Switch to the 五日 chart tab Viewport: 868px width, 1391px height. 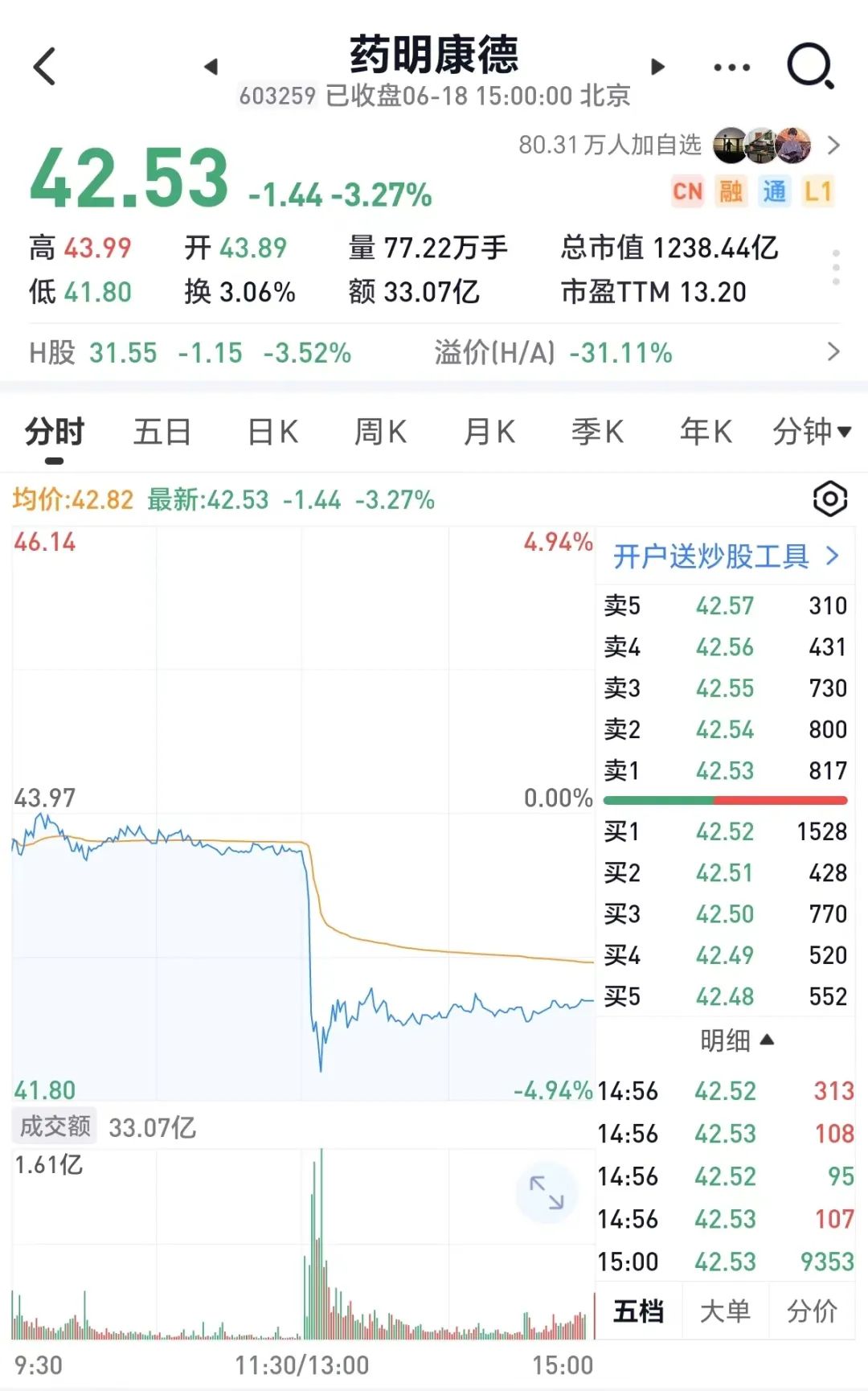(x=162, y=432)
